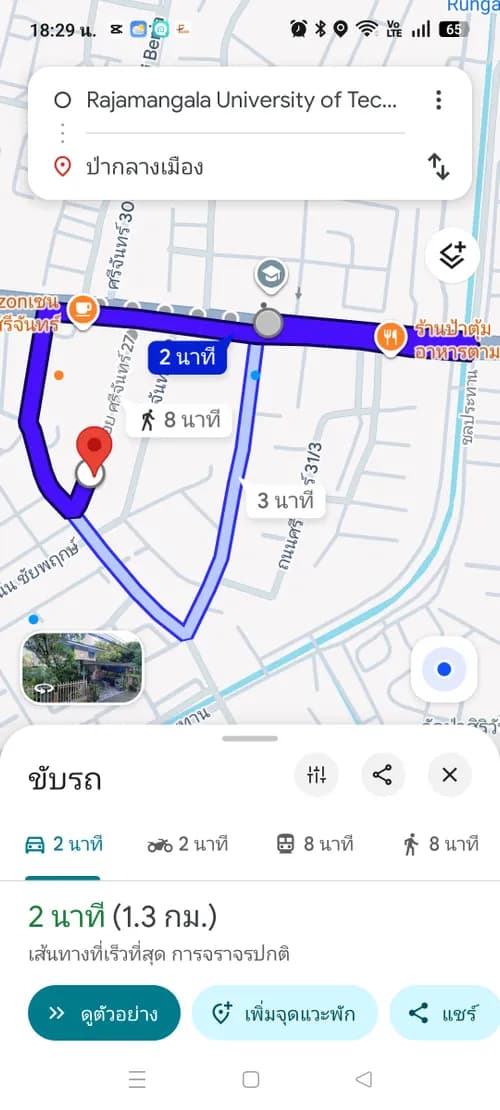The width and height of the screenshot is (500, 1110).
Task: Edit the Rajamangala University starting point field
Action: point(241,101)
